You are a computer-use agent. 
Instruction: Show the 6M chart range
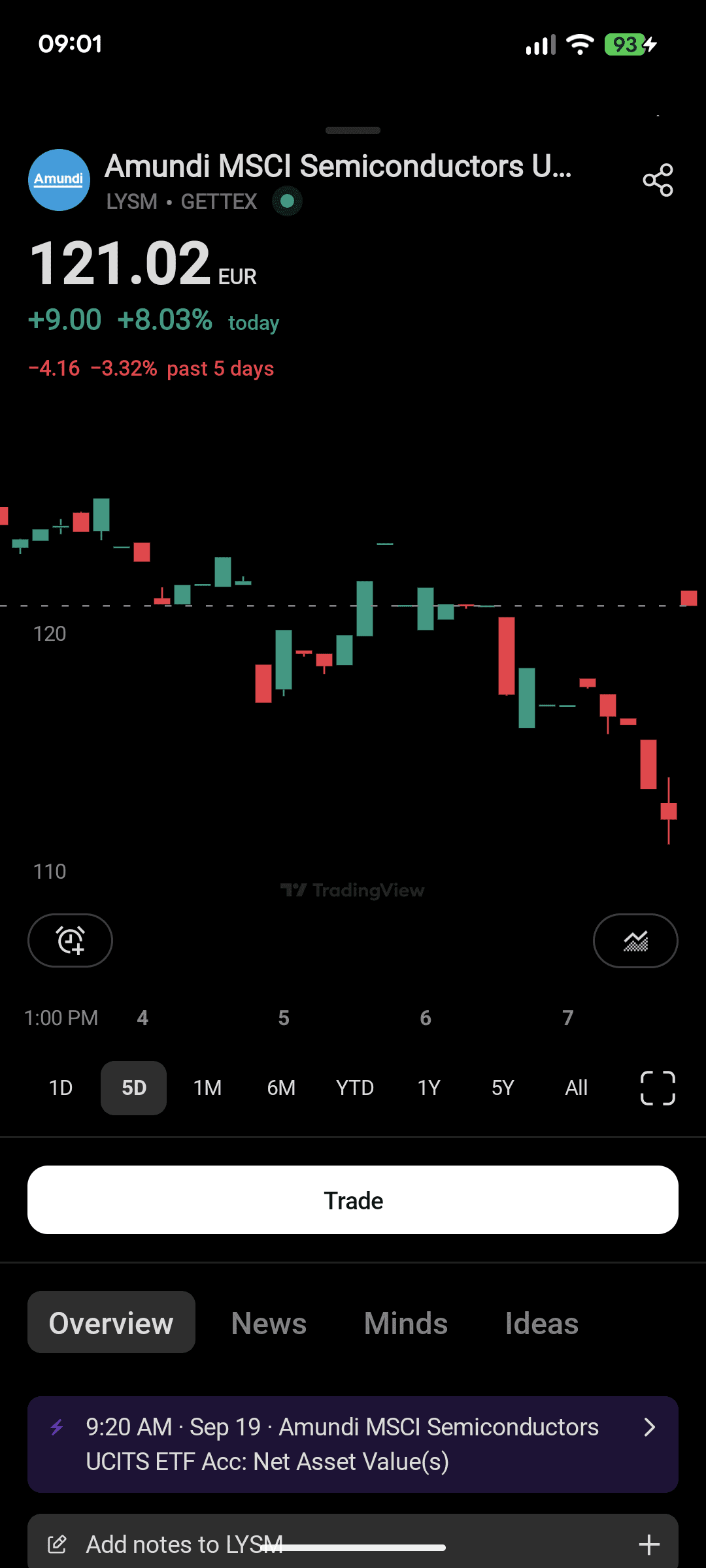(x=281, y=1088)
